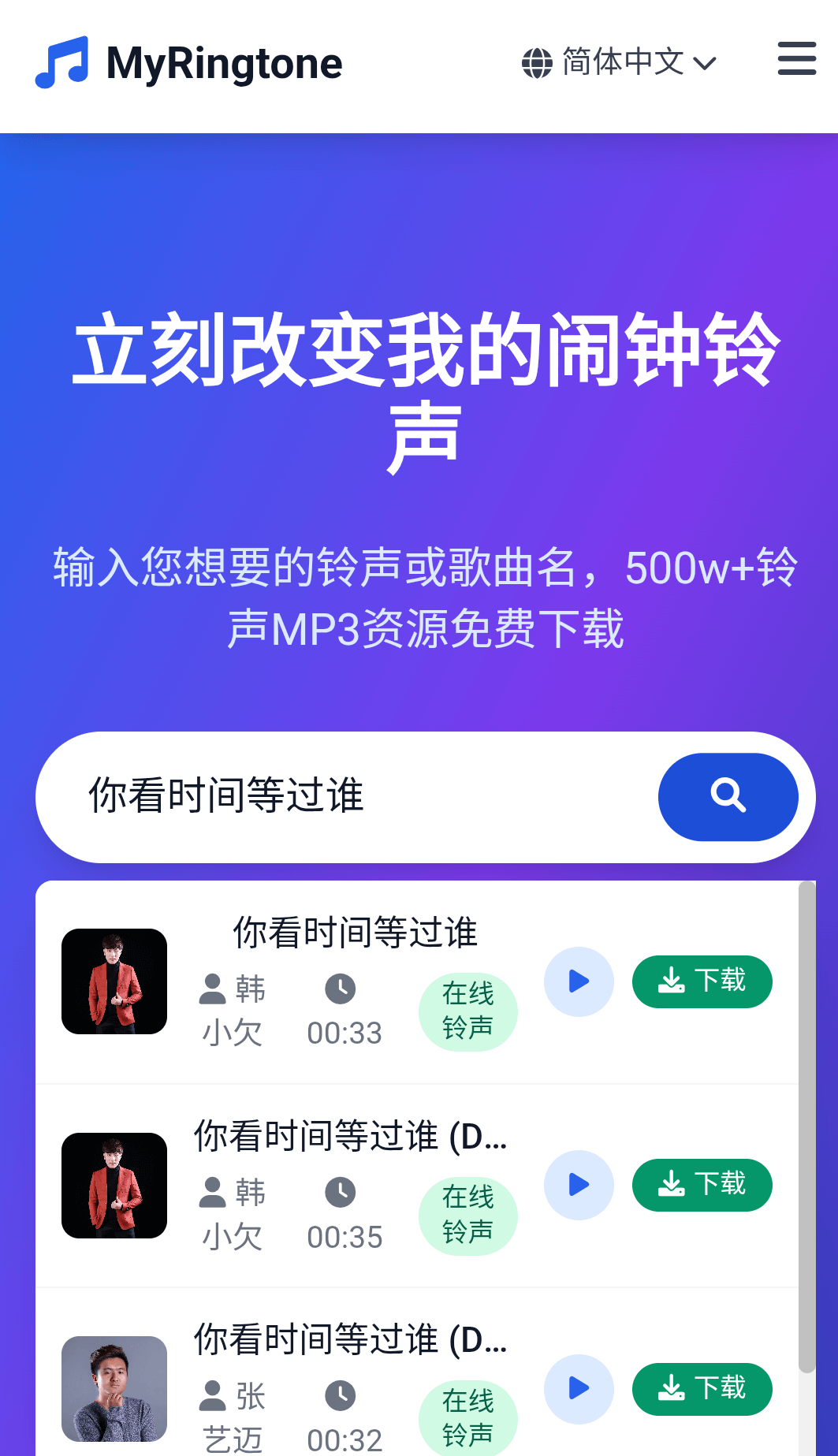This screenshot has width=838, height=1456.
Task: Download 张艺迈's version of the song
Action: [702, 1390]
